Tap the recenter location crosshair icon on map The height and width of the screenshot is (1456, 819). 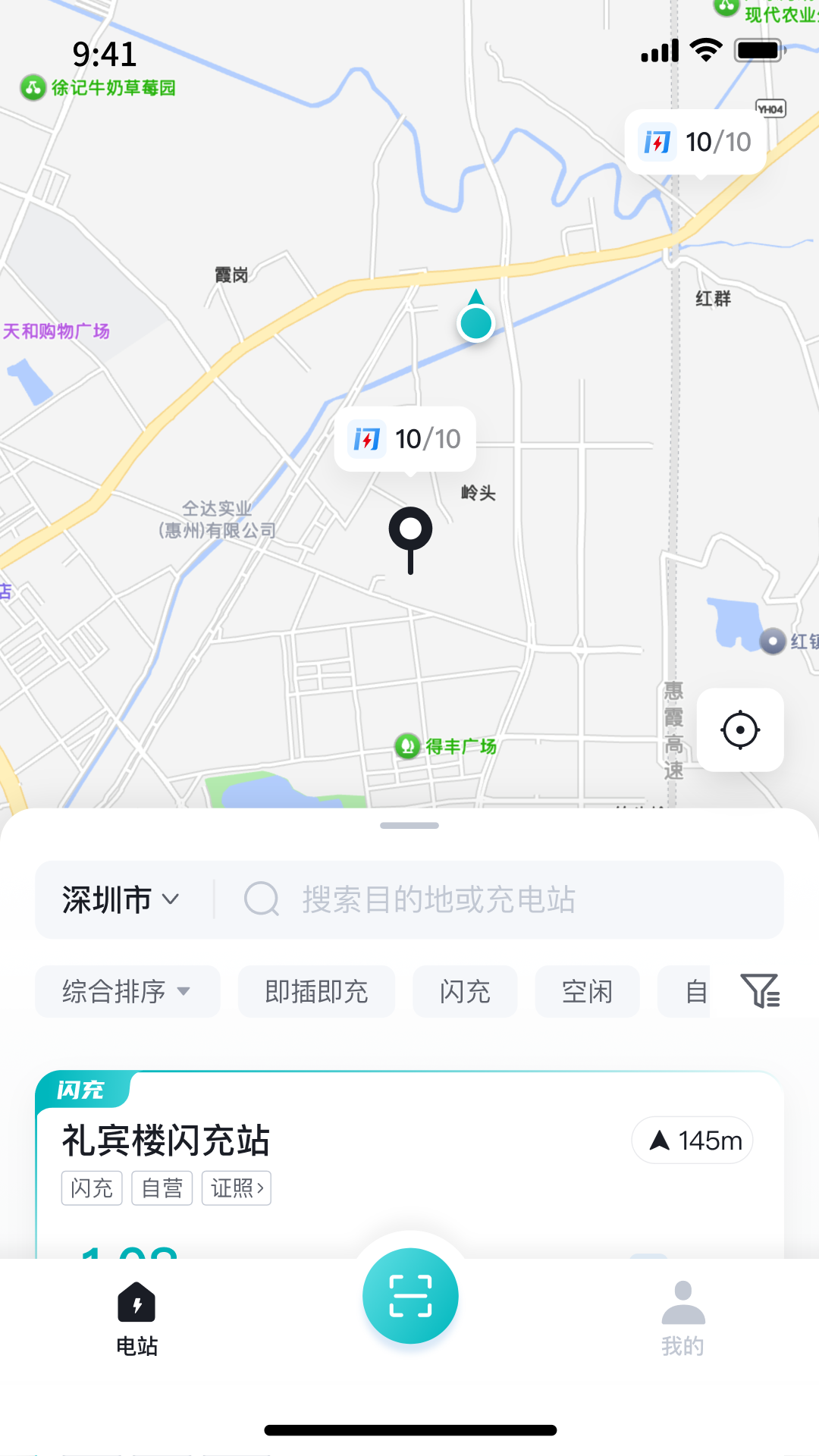(x=739, y=730)
